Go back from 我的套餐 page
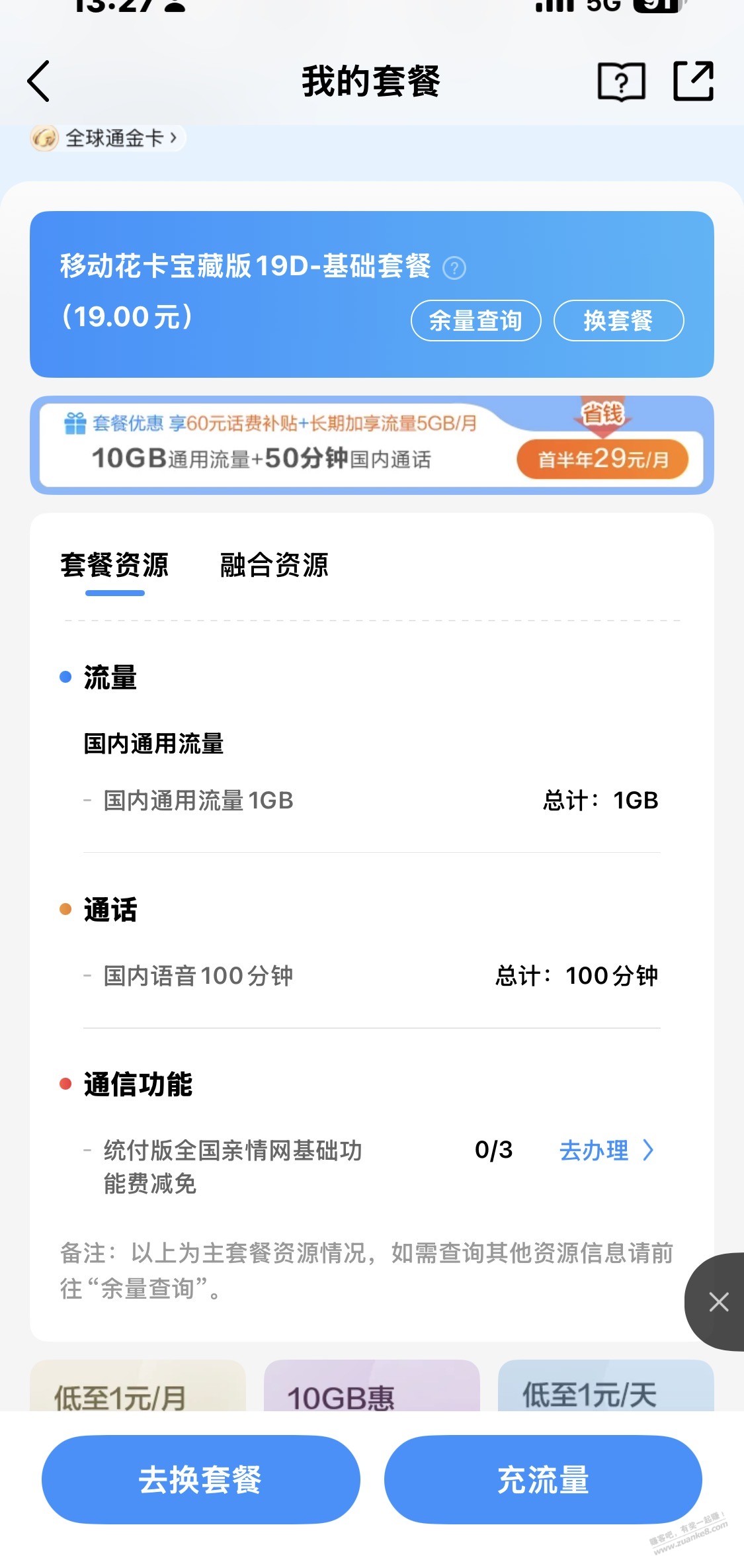This screenshot has height=1568, width=744. [38, 81]
